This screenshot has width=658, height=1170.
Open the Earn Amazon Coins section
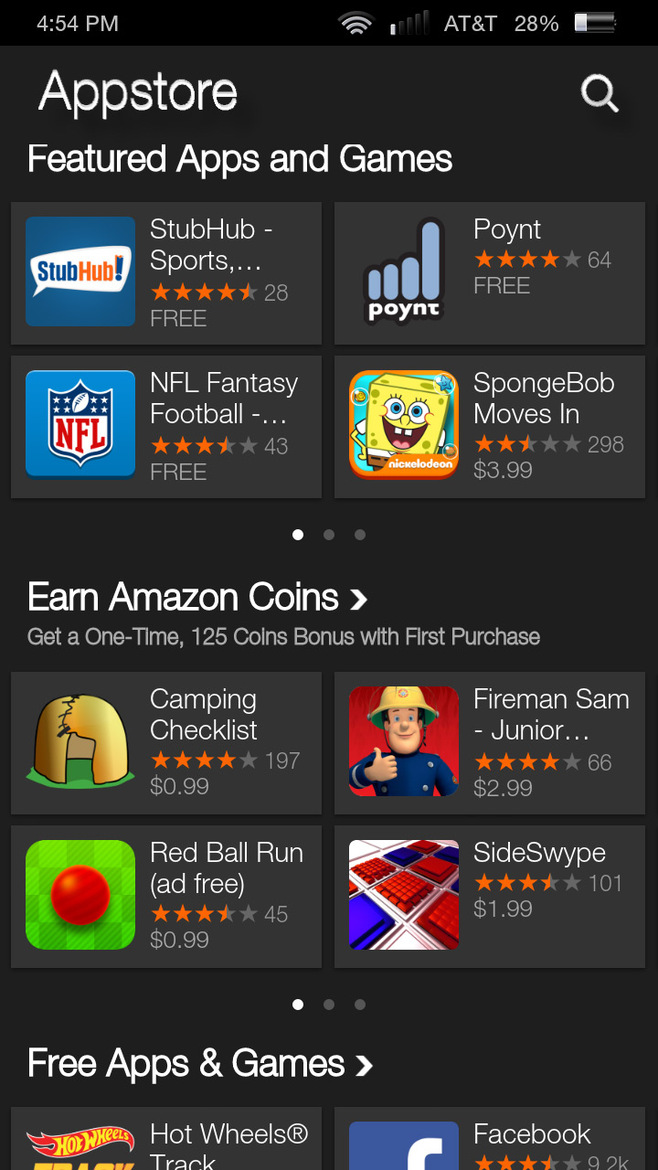coord(198,597)
